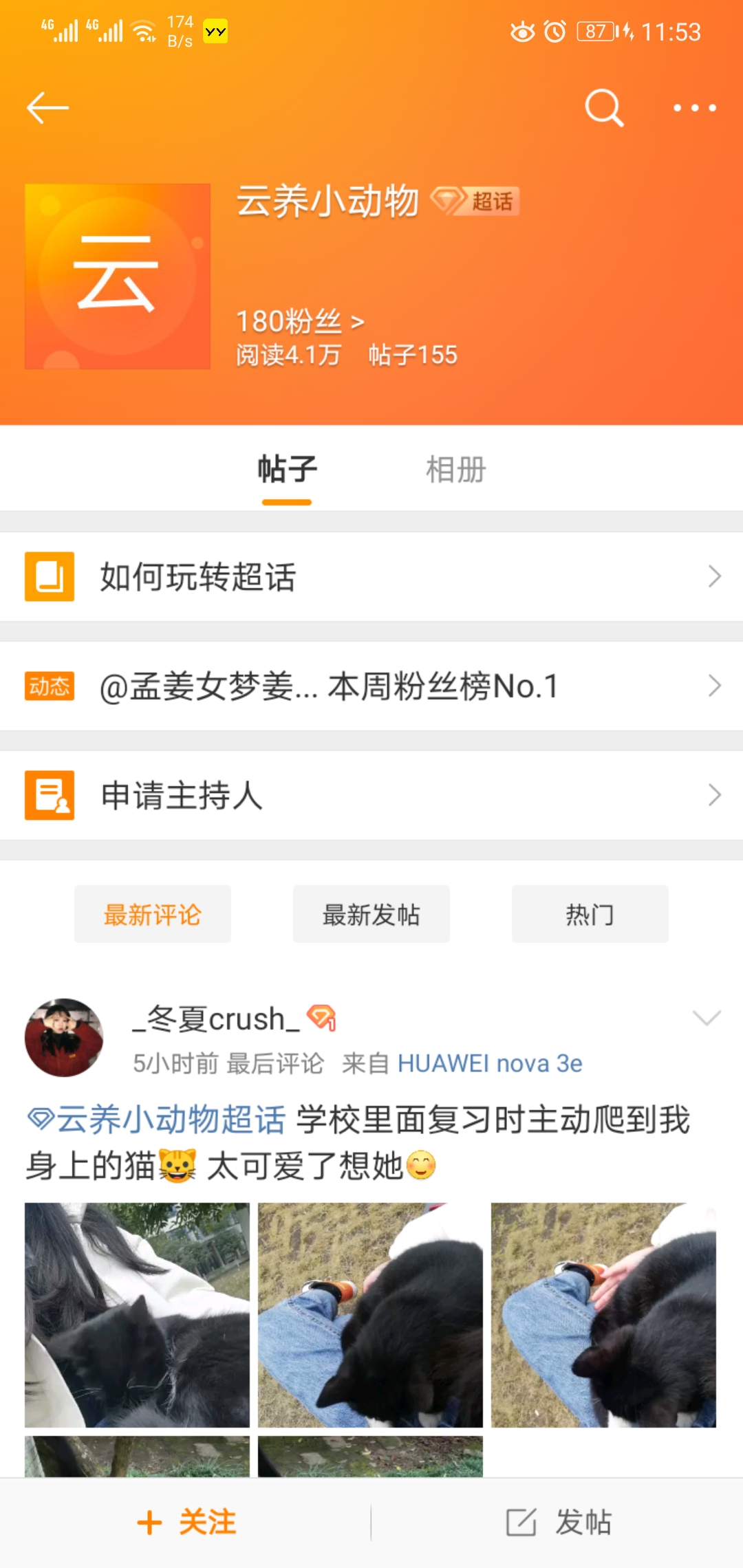View the 180粉丝 followers list
743x1568 pixels.
(300, 321)
